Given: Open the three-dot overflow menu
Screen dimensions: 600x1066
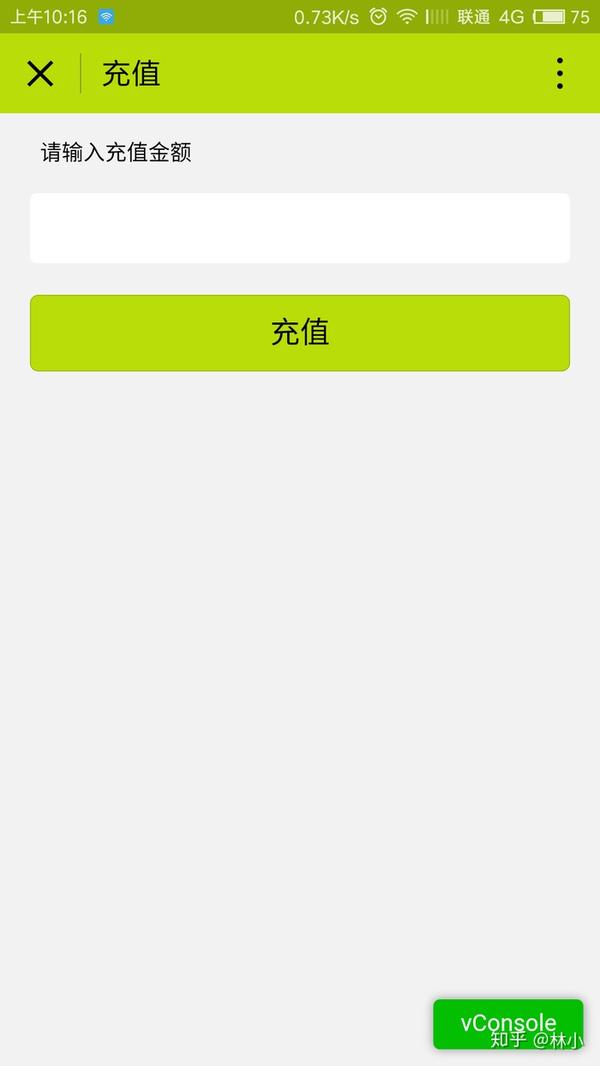Looking at the screenshot, I should pos(559,73).
